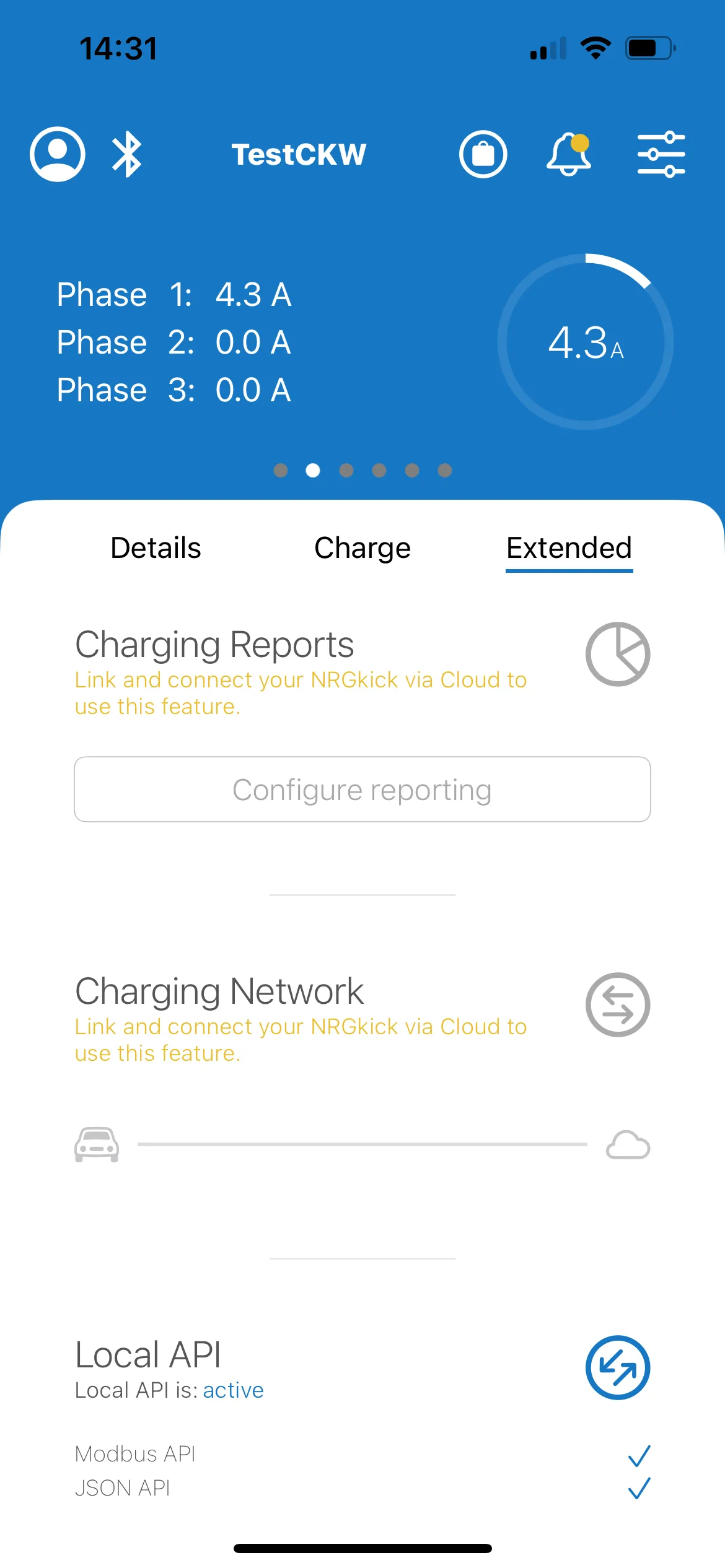This screenshot has height=1568, width=725.
Task: Tap the Local API arrows icon
Action: [618, 1367]
